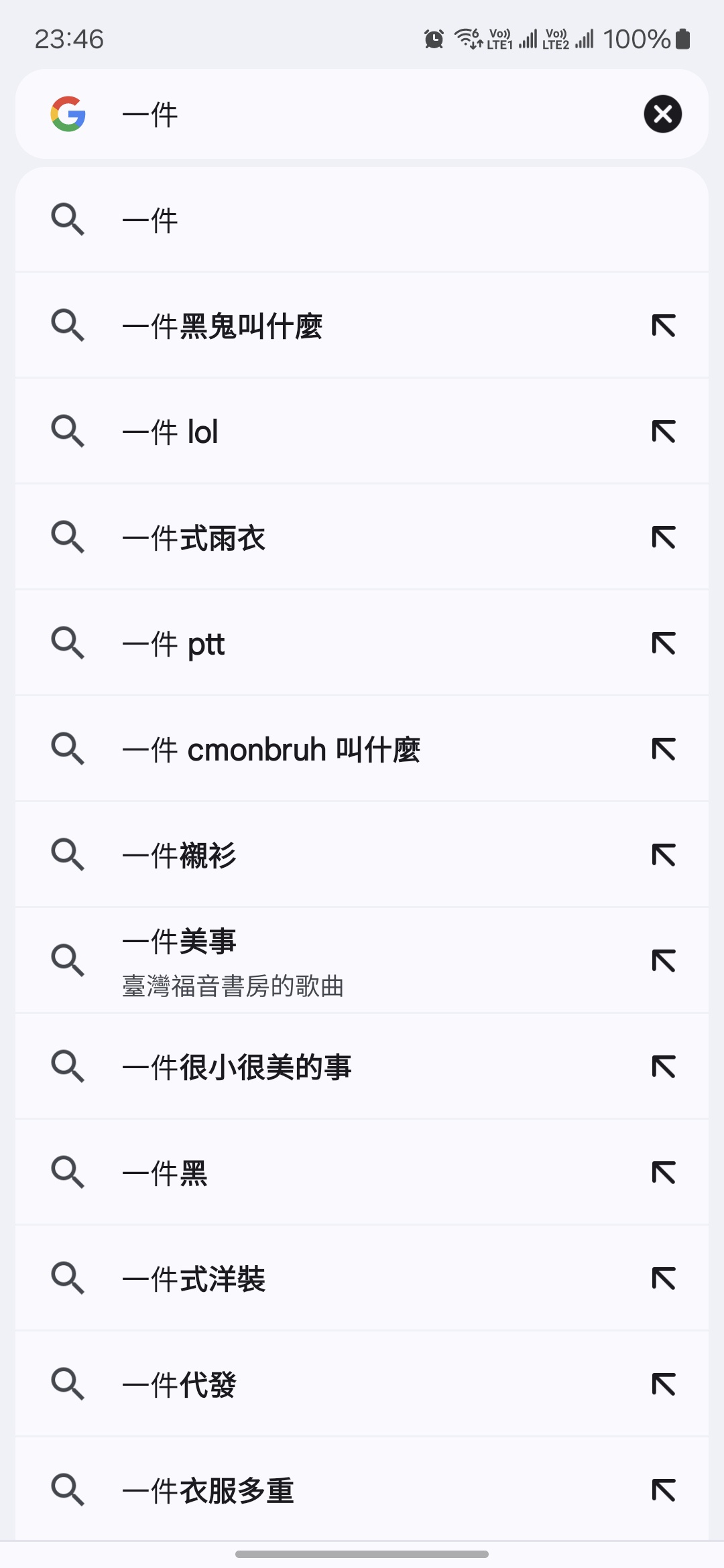Clear the search text with the X button

[x=662, y=114]
